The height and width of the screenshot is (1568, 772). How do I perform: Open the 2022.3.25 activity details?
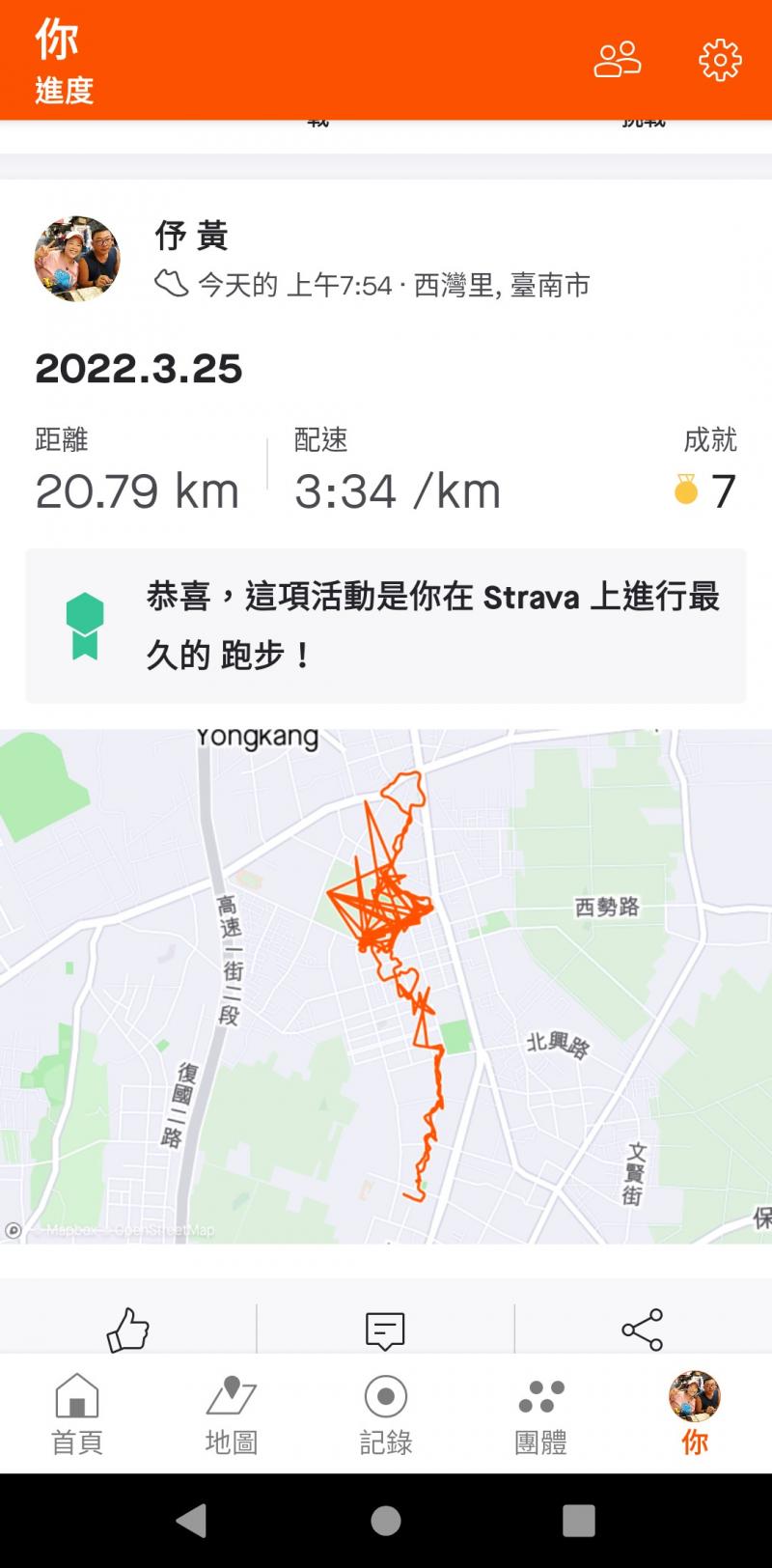pyautogui.click(x=139, y=369)
